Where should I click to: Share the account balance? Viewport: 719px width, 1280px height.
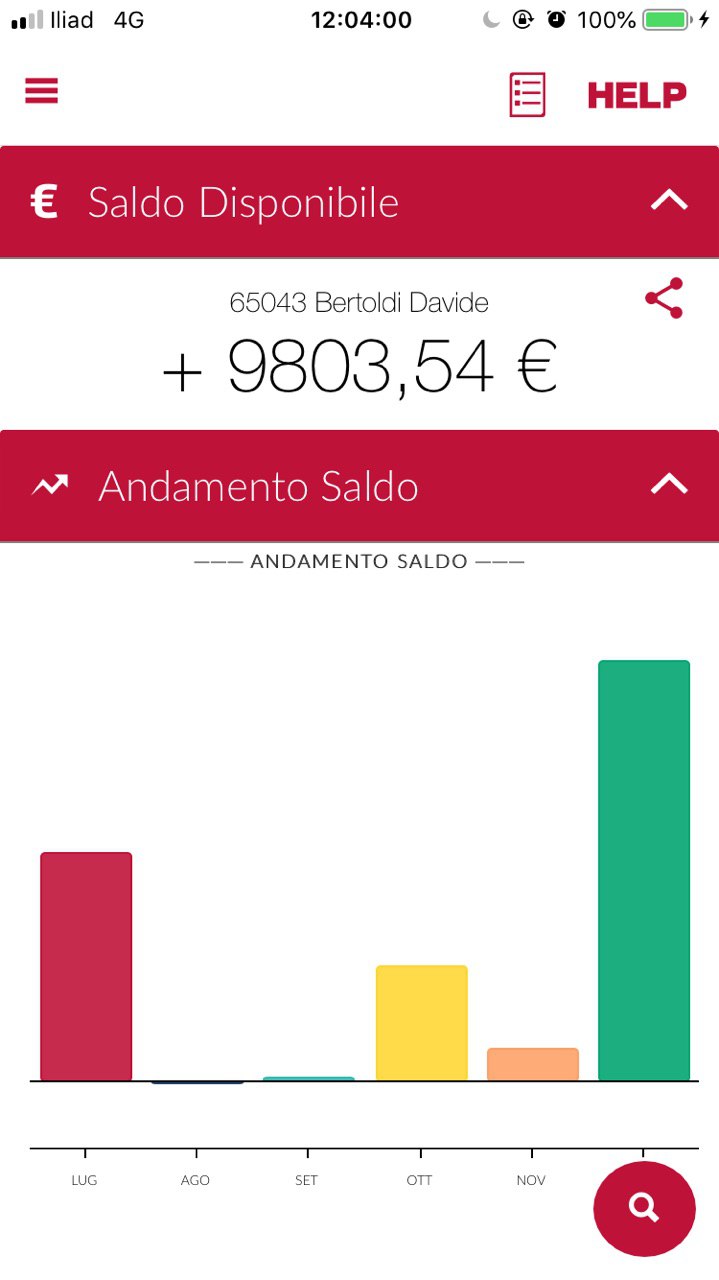point(664,298)
